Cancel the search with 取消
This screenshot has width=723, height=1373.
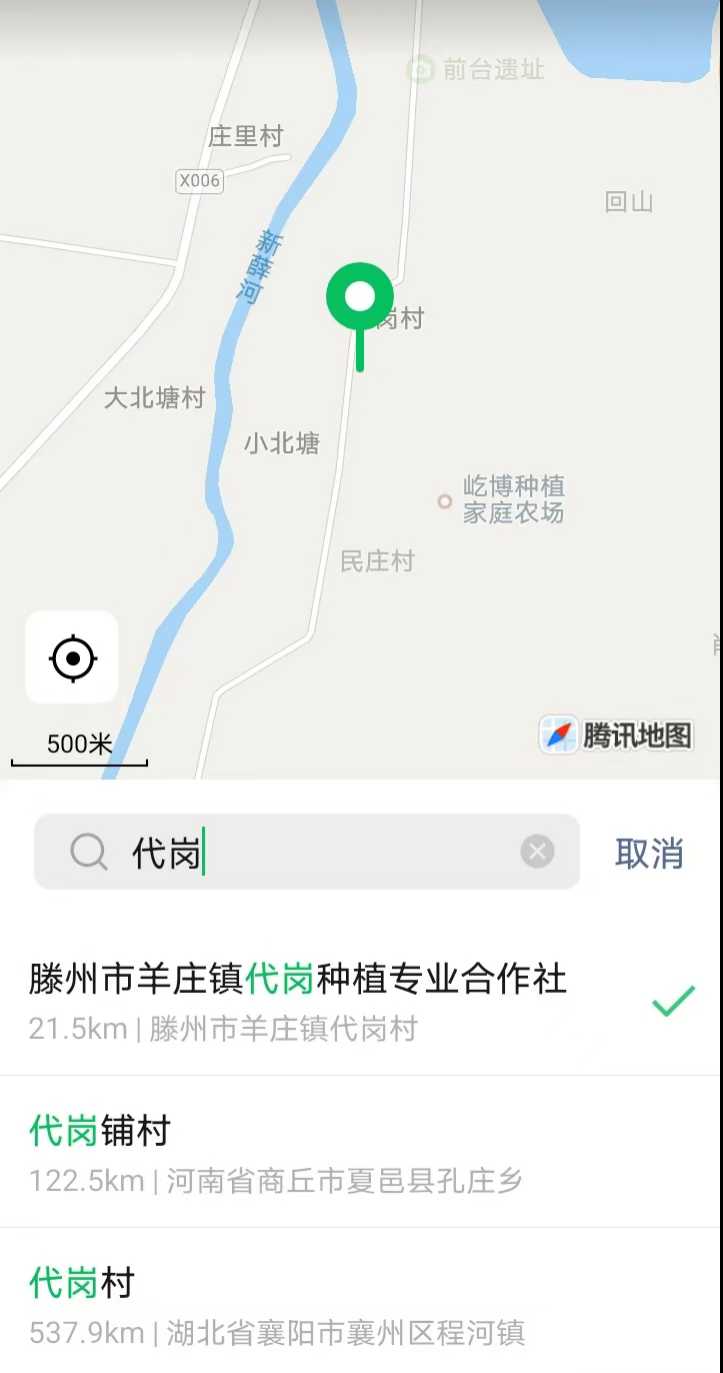coord(649,853)
